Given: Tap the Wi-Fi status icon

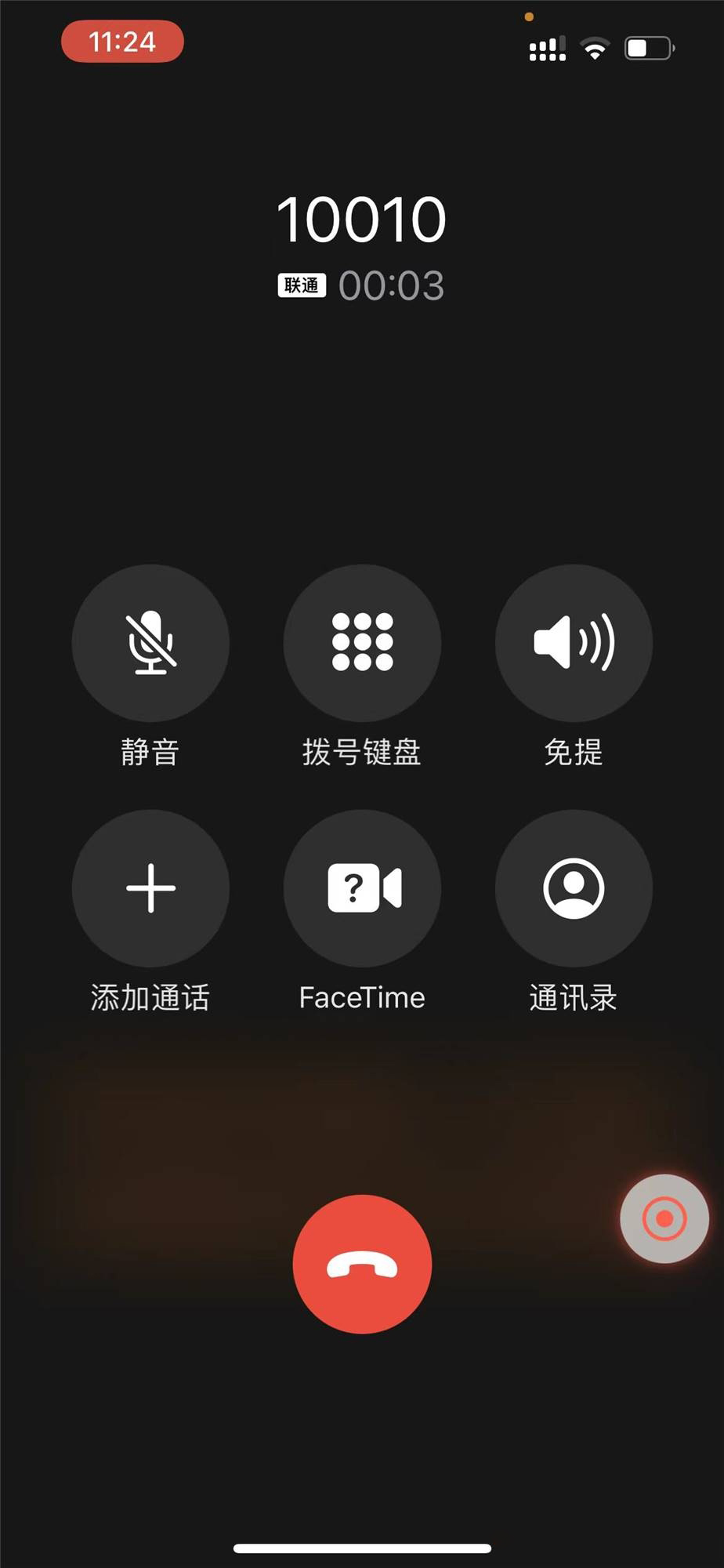Looking at the screenshot, I should [594, 47].
